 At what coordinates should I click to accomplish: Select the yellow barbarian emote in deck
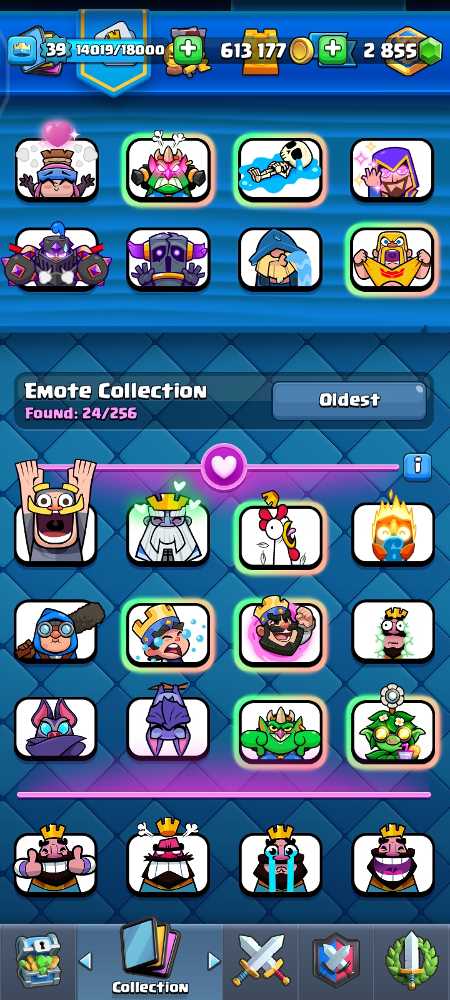pos(394,260)
